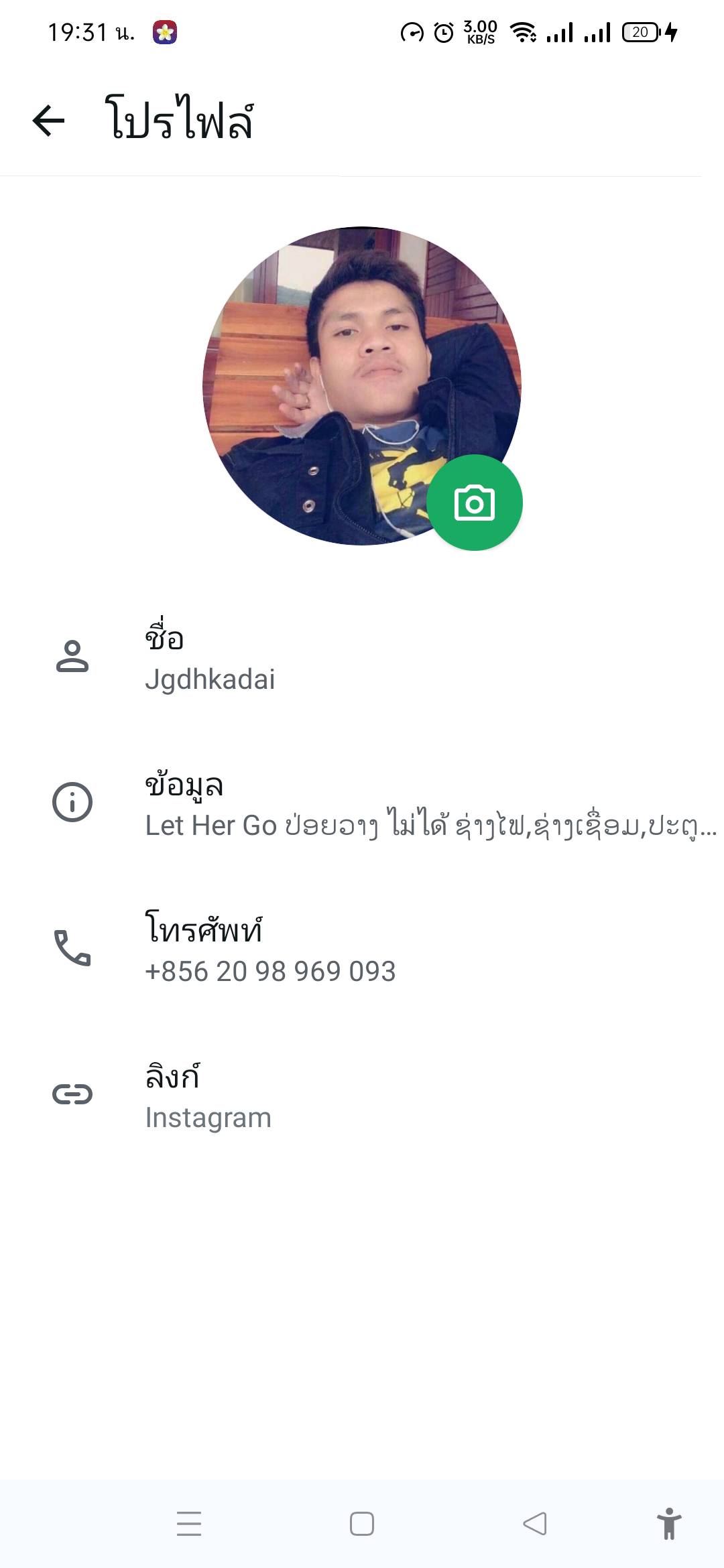Open the circular profile picture
The height and width of the screenshot is (1568, 724).
[x=362, y=386]
